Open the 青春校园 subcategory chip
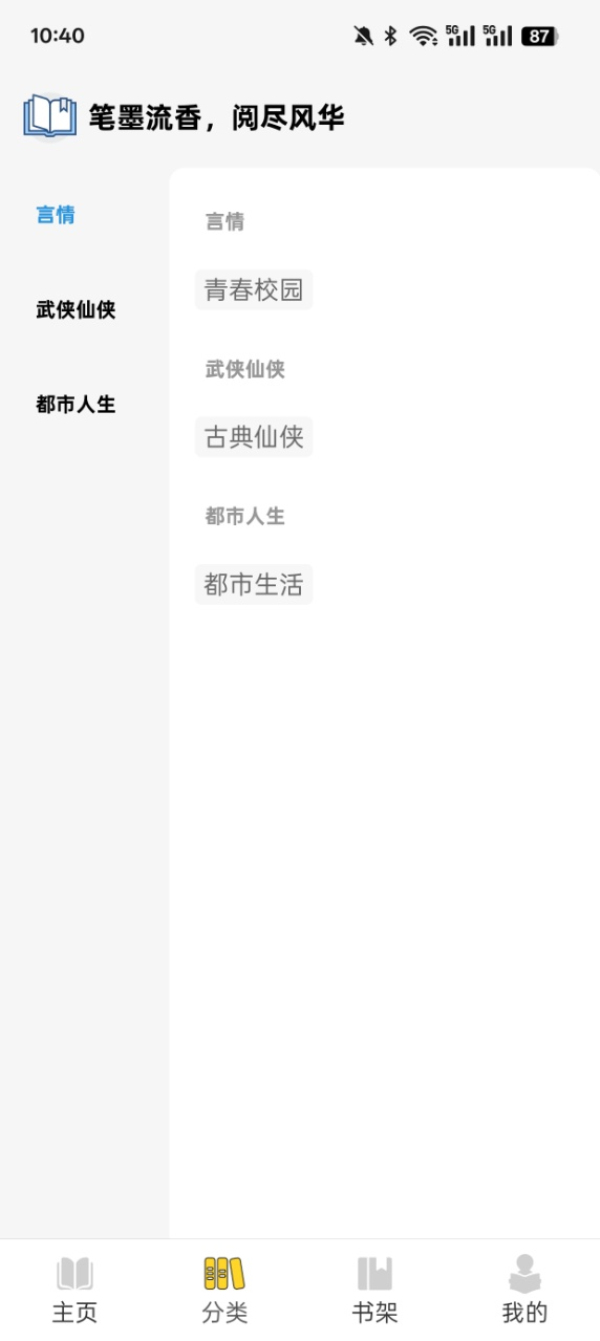Viewport: 600px width, 1341px height. coord(254,290)
